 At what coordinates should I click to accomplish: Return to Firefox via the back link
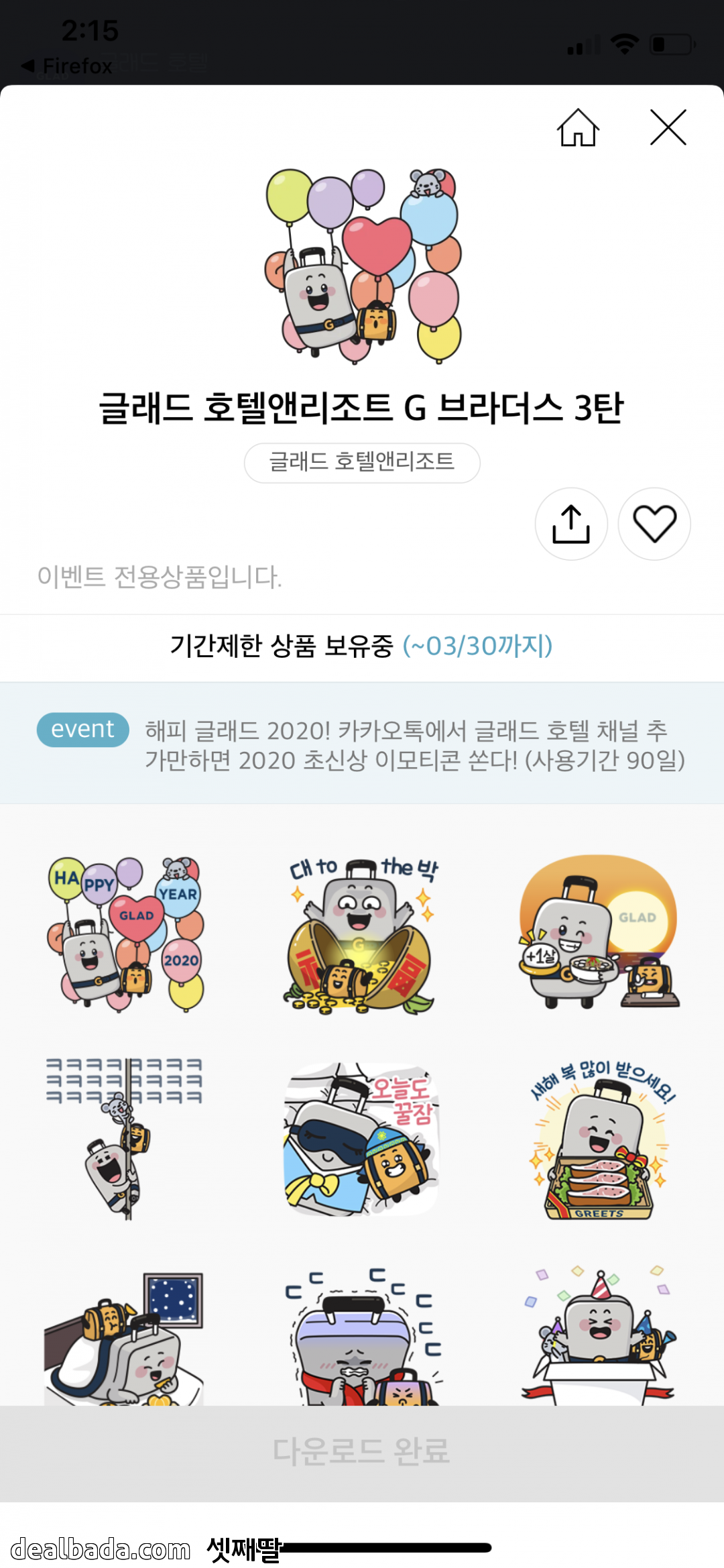(67, 66)
